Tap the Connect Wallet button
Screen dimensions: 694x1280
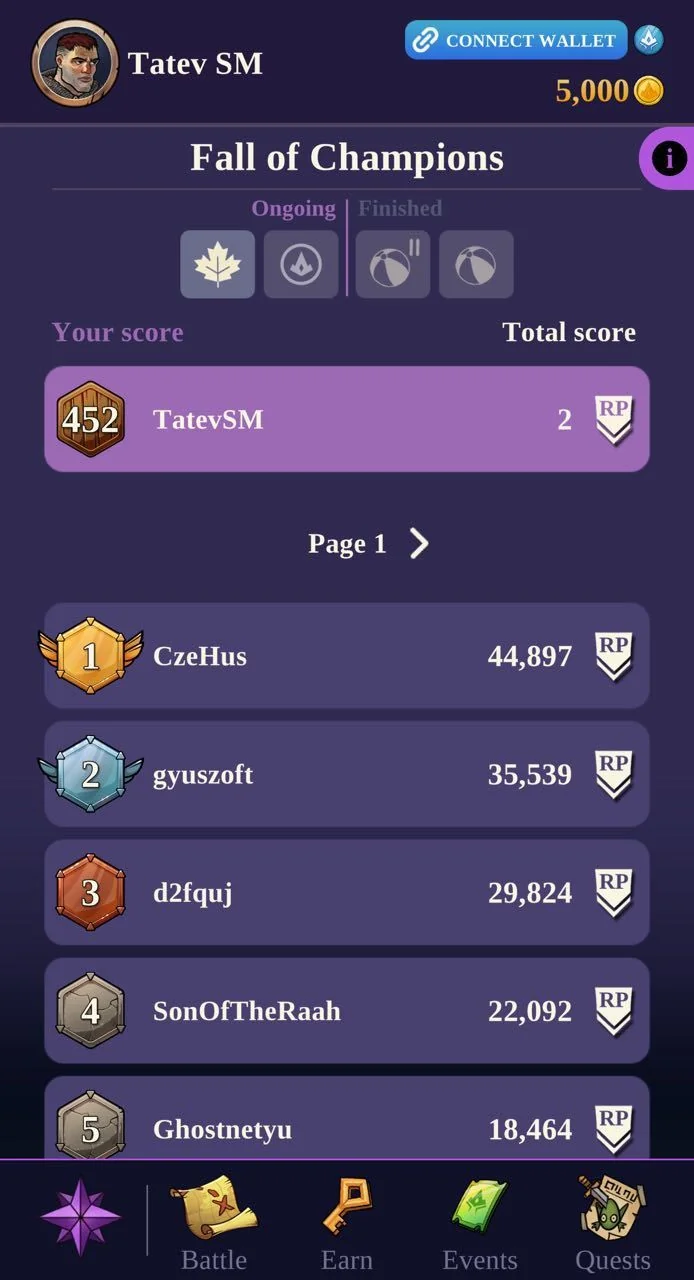[x=516, y=40]
